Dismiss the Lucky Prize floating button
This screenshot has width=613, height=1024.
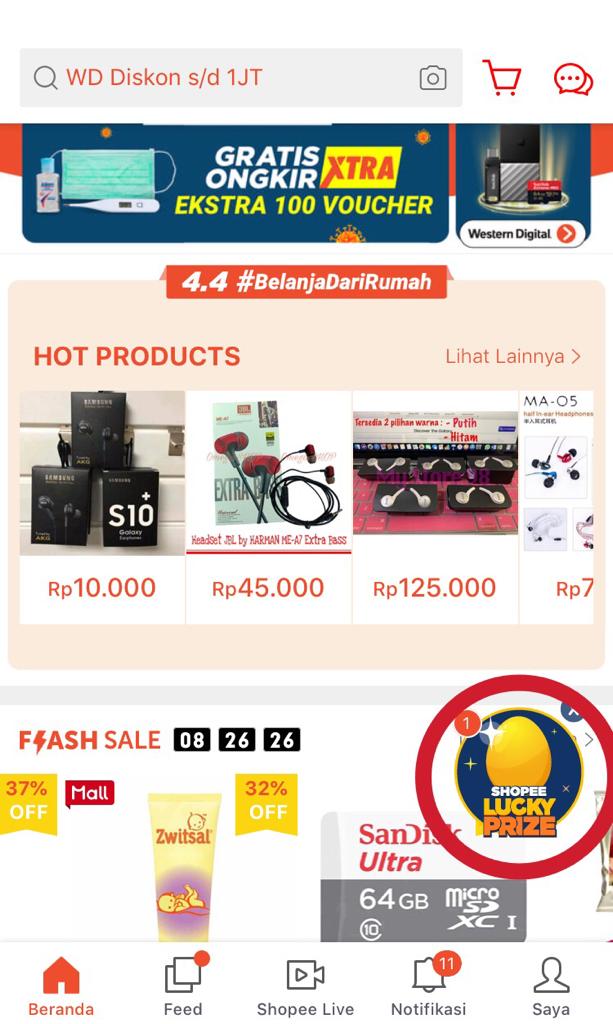coord(573,711)
